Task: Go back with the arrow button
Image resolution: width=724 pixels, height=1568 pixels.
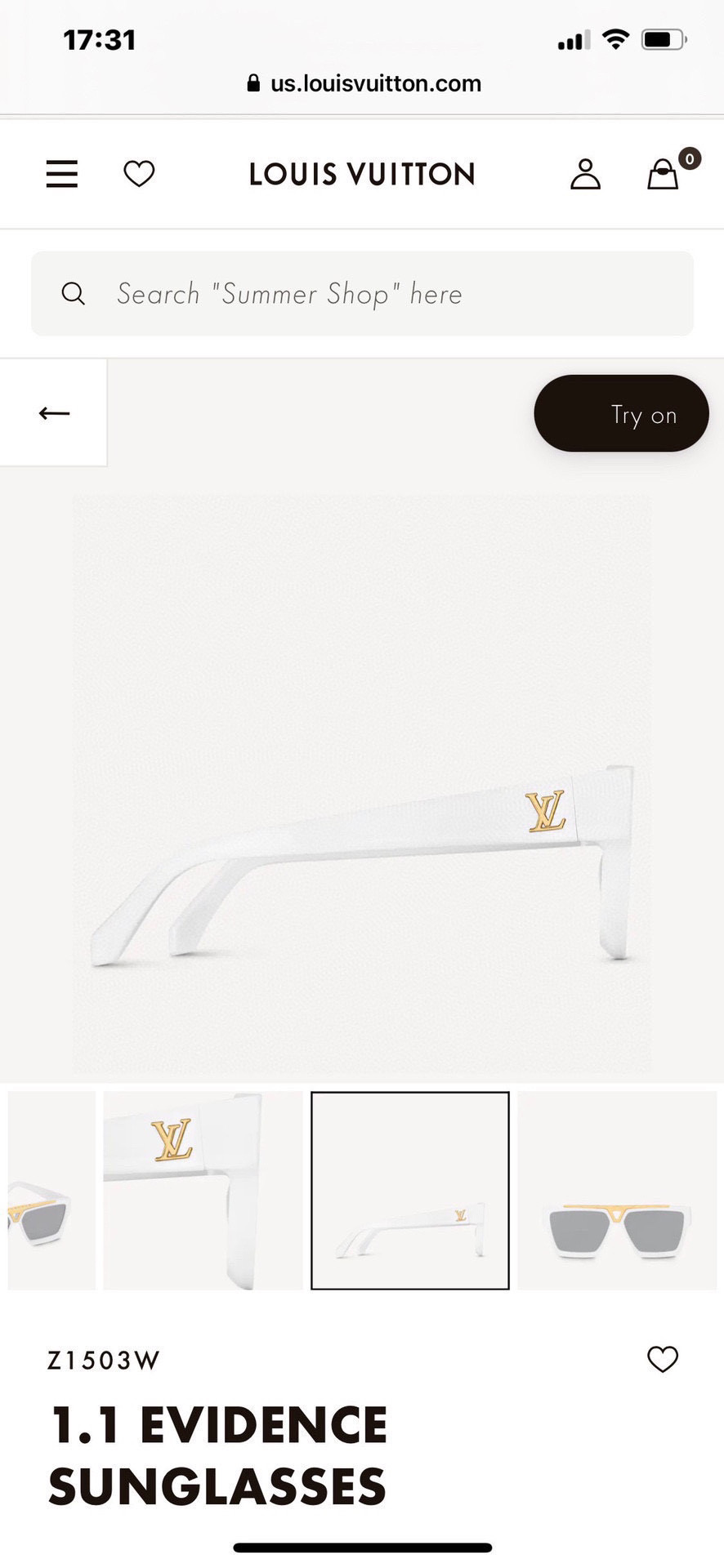Action: coord(54,413)
